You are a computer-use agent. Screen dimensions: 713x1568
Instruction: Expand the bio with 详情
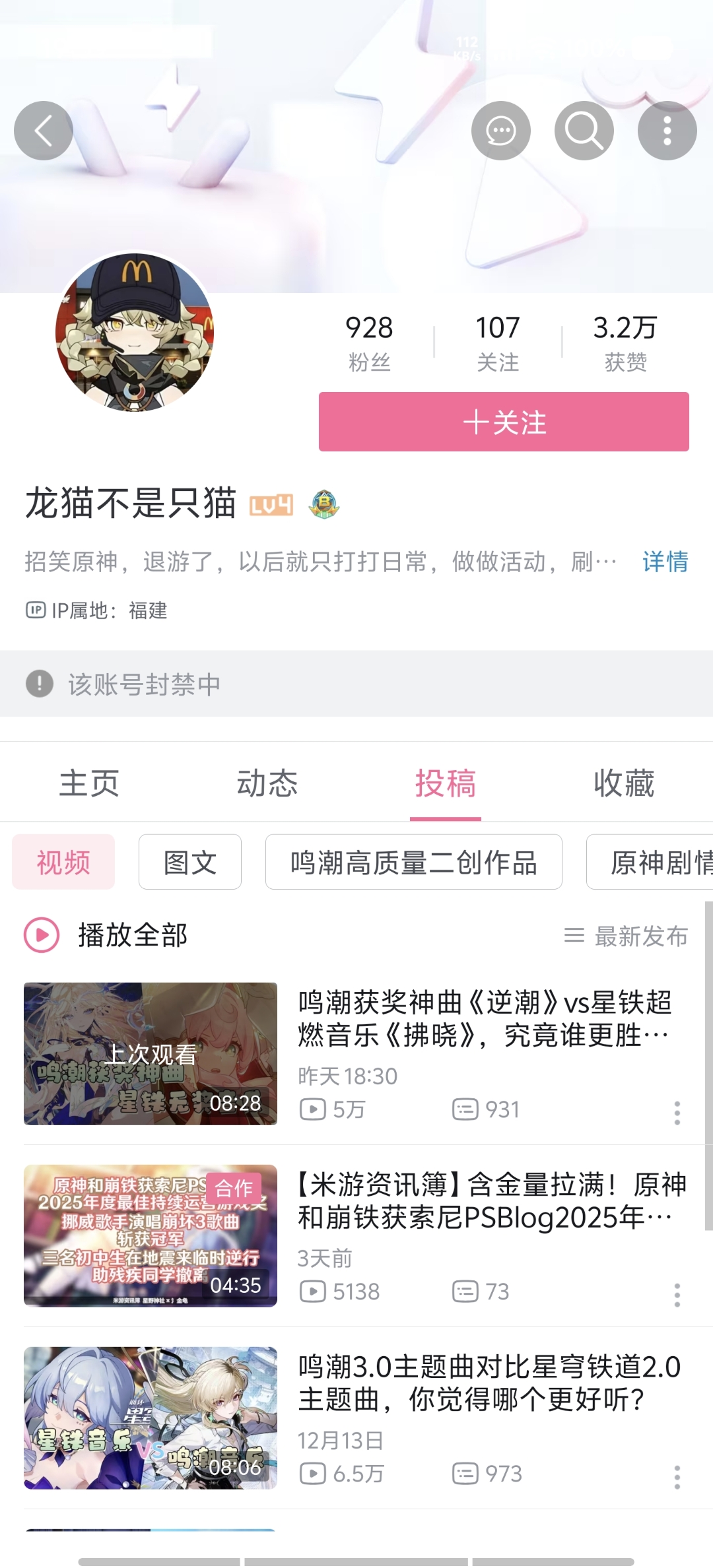click(665, 562)
